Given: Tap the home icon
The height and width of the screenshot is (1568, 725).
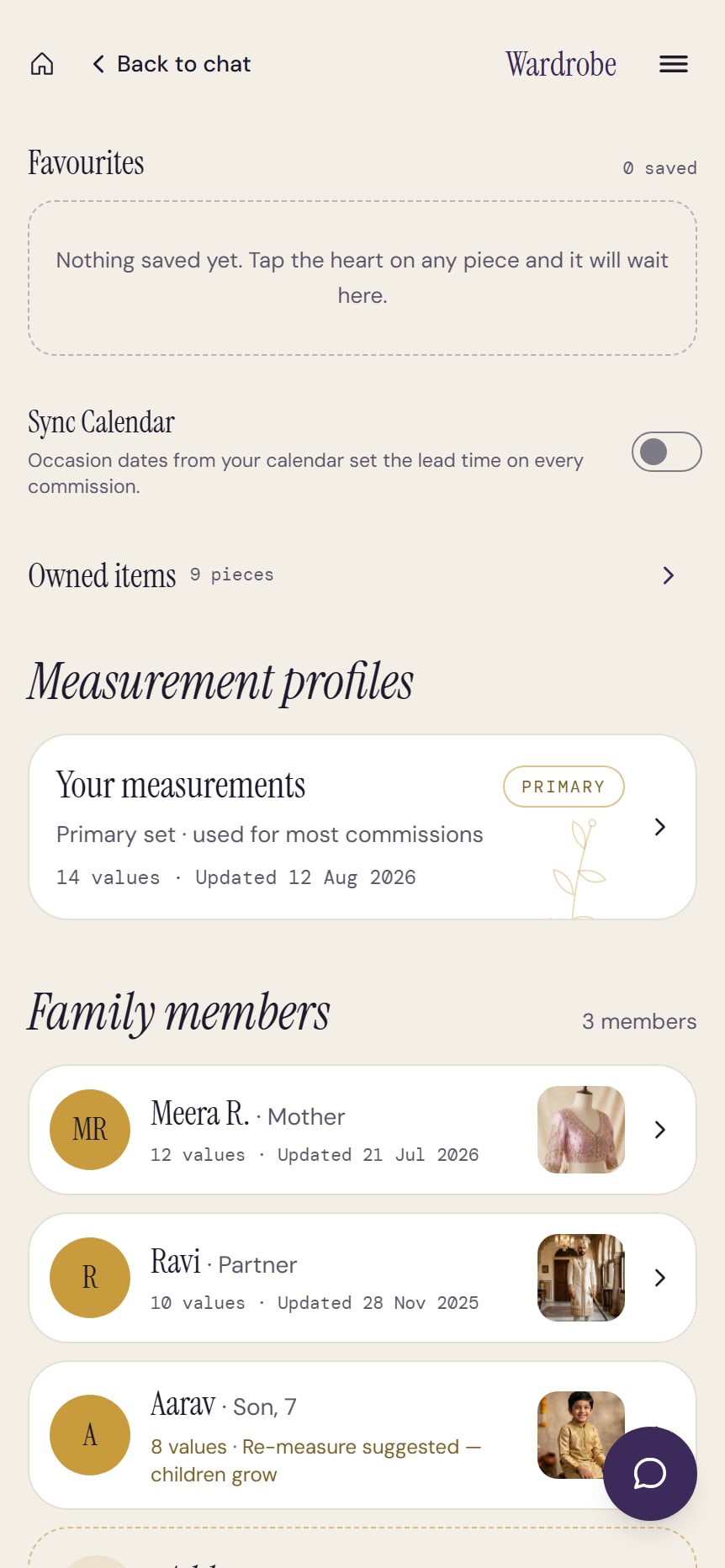Looking at the screenshot, I should coord(42,64).
